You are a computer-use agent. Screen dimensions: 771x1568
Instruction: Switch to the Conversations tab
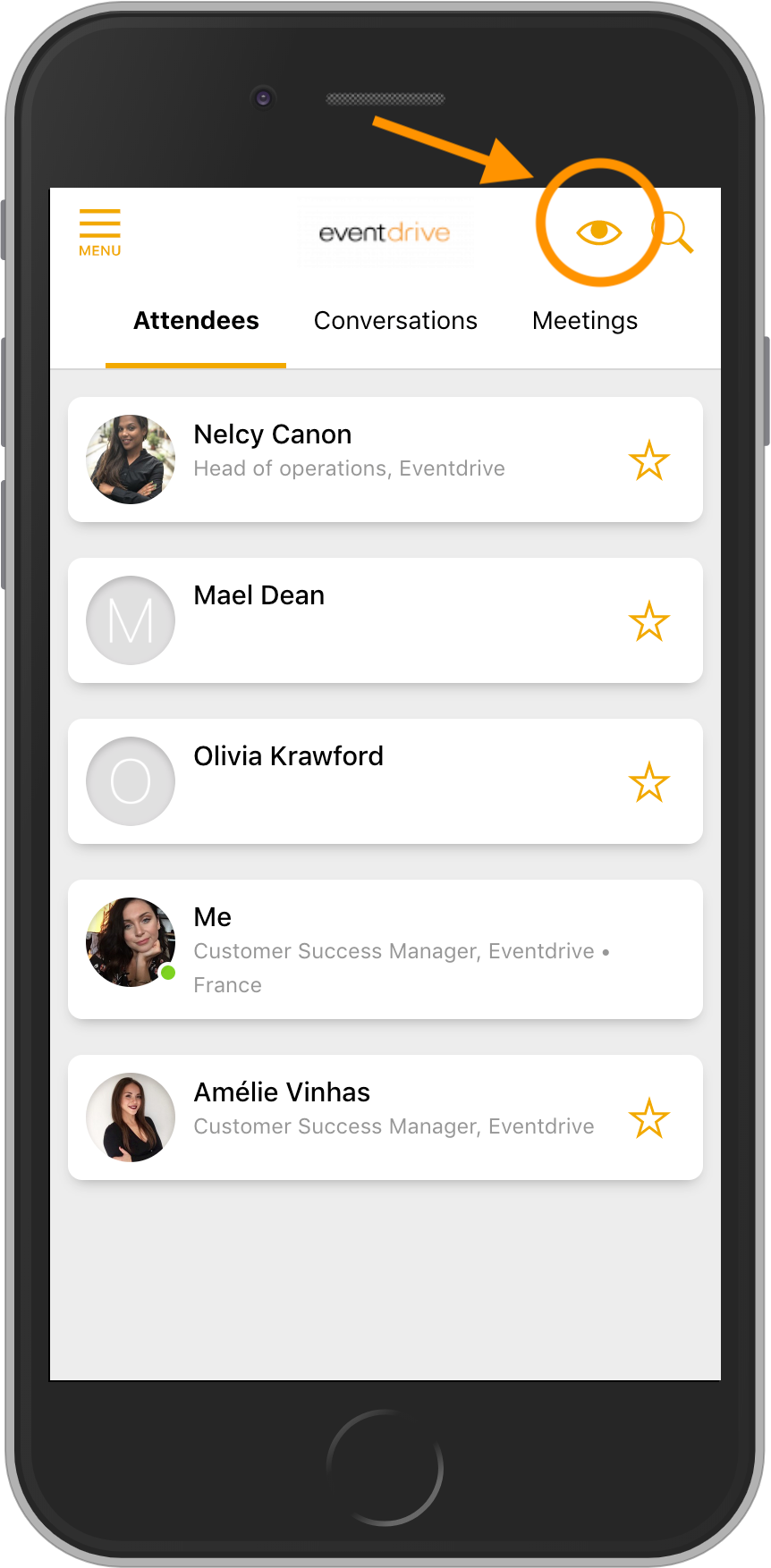pyautogui.click(x=395, y=321)
